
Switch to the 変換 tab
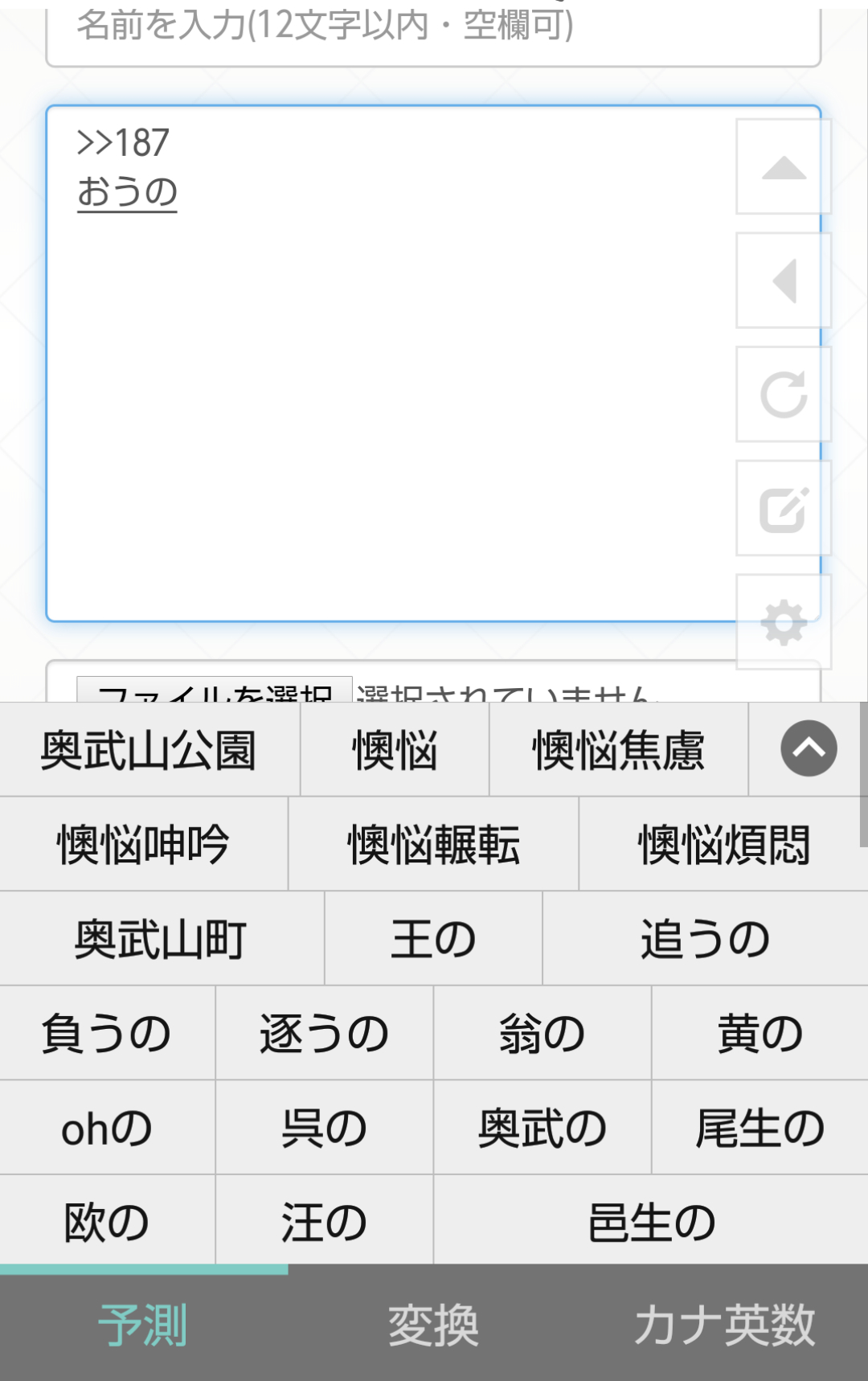coord(433,1325)
